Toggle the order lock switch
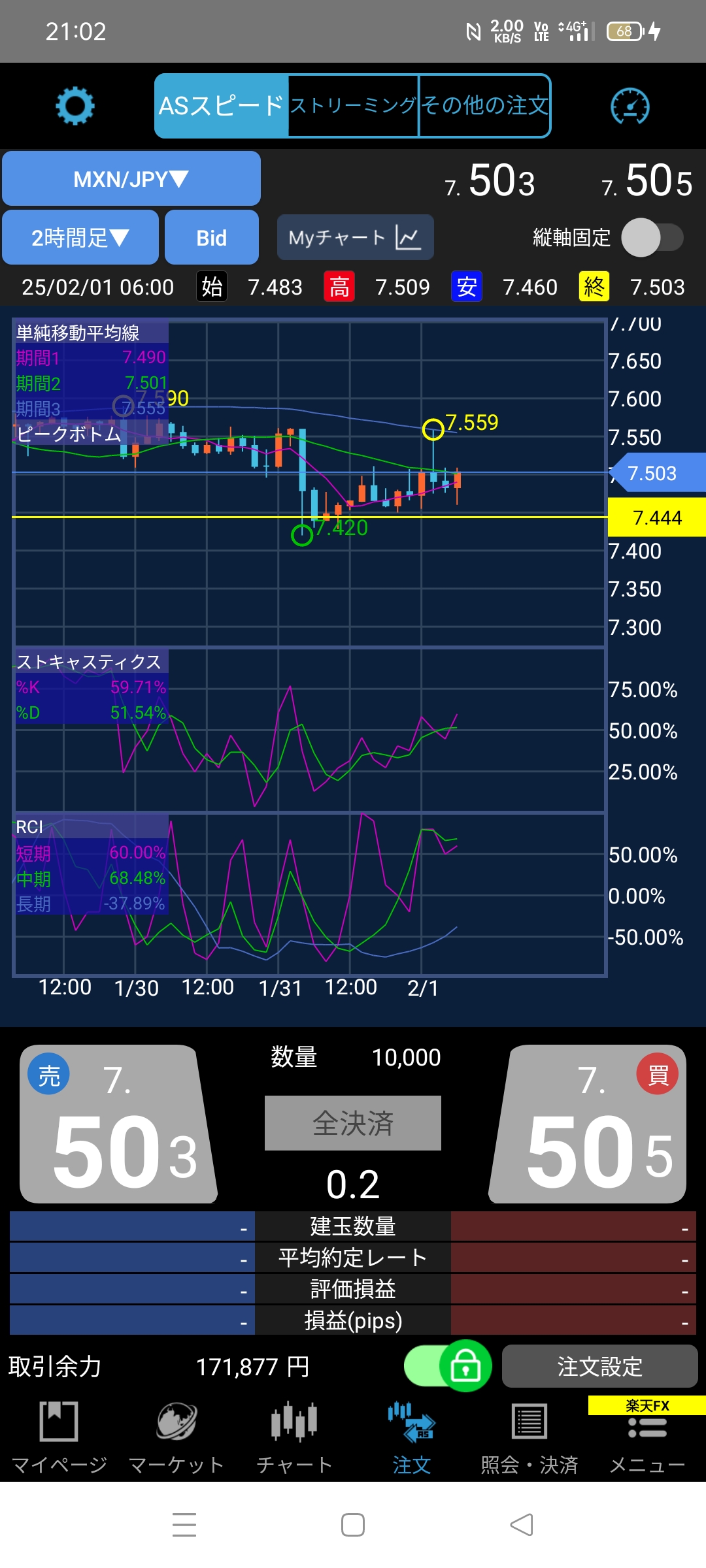 point(448,1366)
